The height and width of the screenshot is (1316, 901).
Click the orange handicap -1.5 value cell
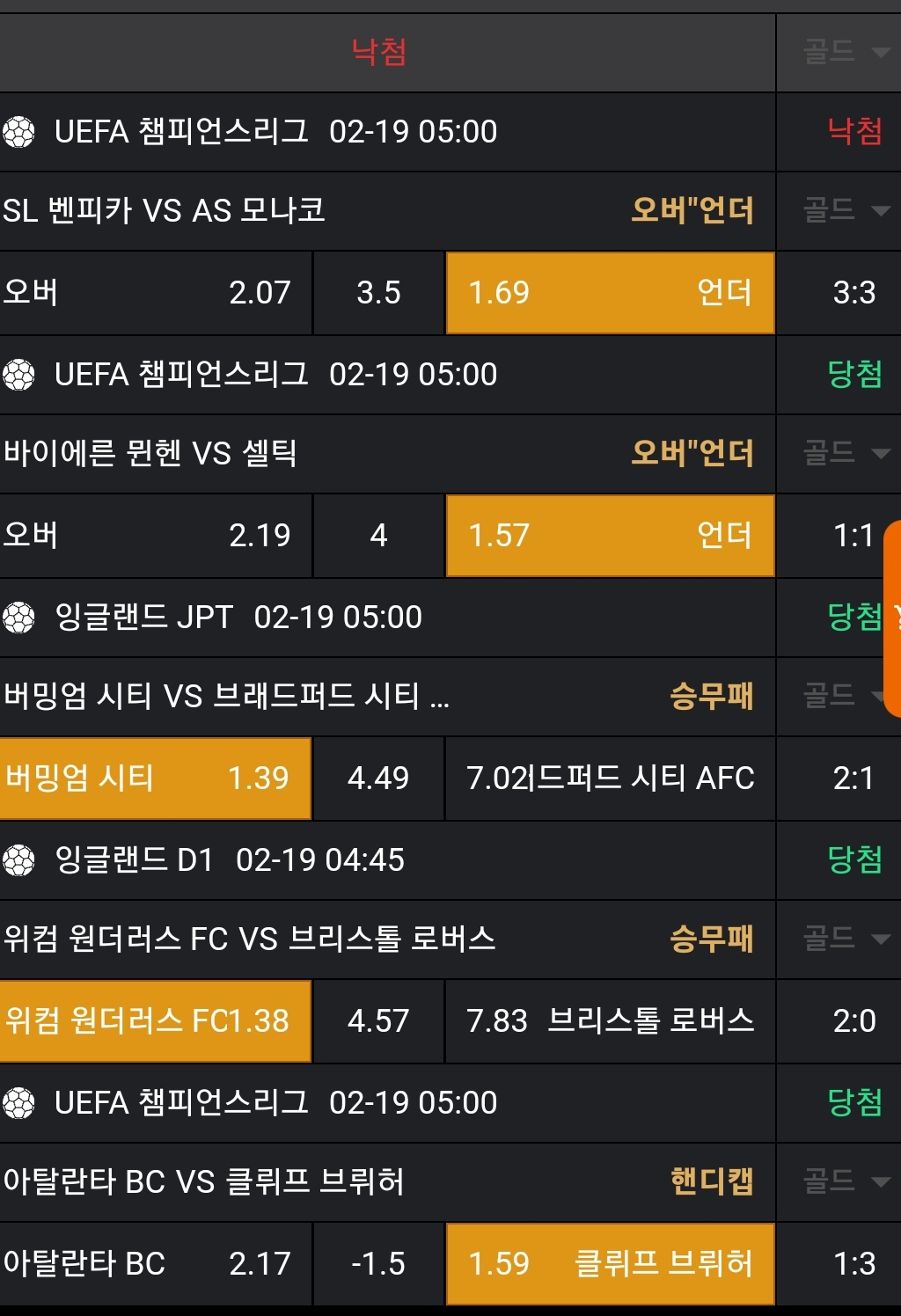(377, 1264)
